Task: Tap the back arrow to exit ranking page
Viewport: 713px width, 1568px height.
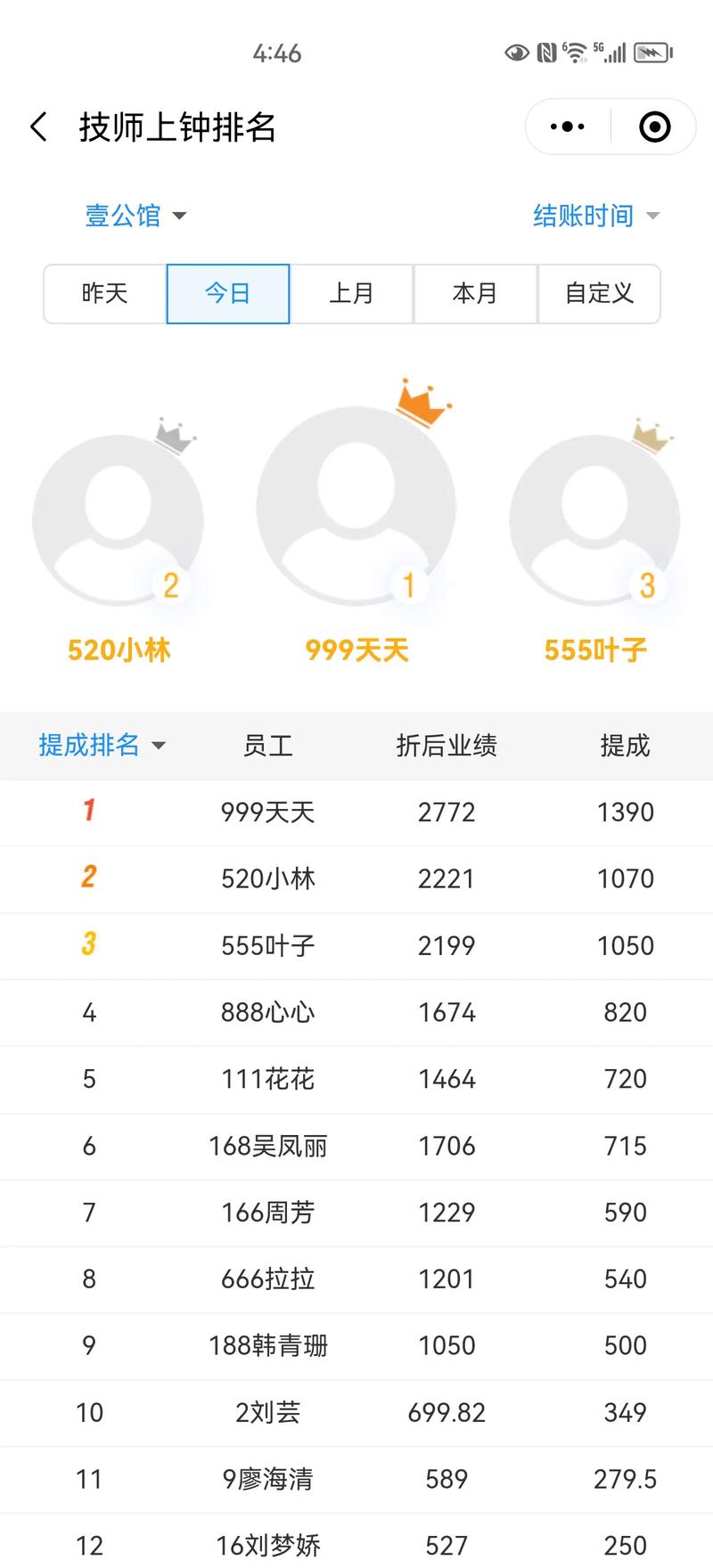Action: coord(37,127)
